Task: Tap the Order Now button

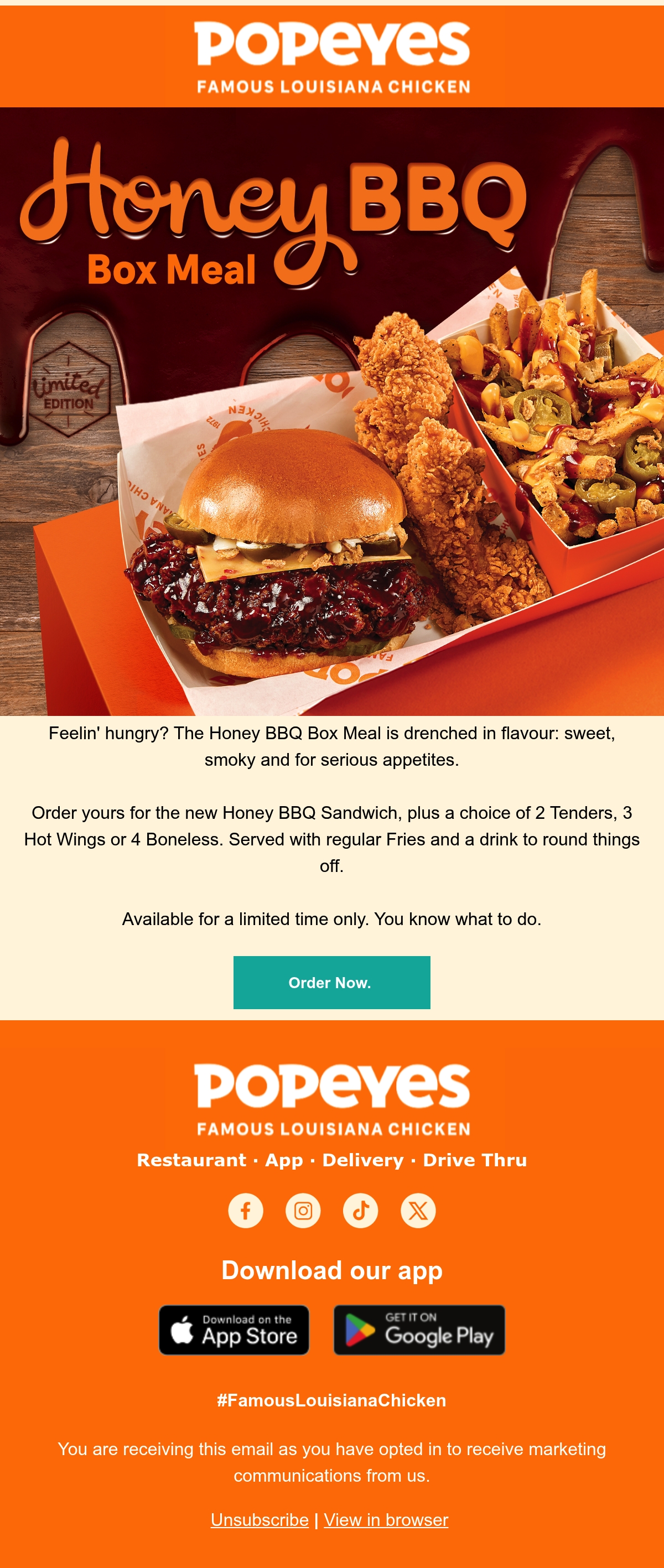Action: pyautogui.click(x=331, y=982)
